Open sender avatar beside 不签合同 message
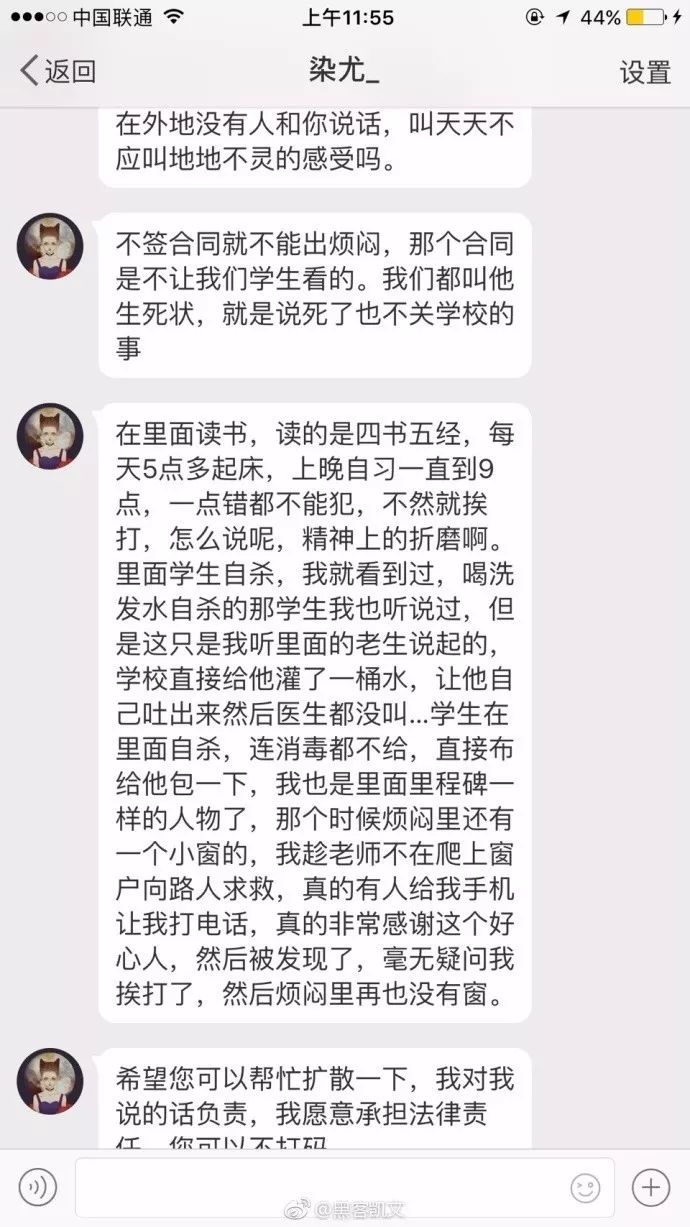Screen dimensions: 690x1227 (50, 246)
